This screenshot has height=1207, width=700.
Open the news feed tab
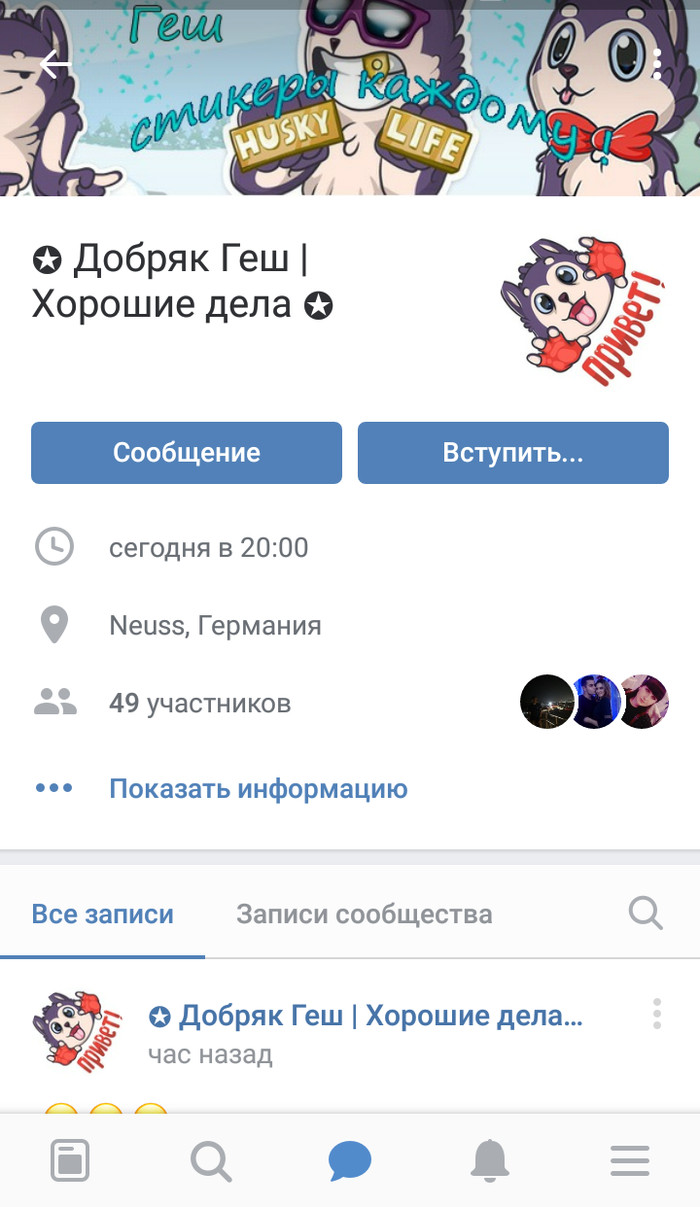pos(70,1161)
